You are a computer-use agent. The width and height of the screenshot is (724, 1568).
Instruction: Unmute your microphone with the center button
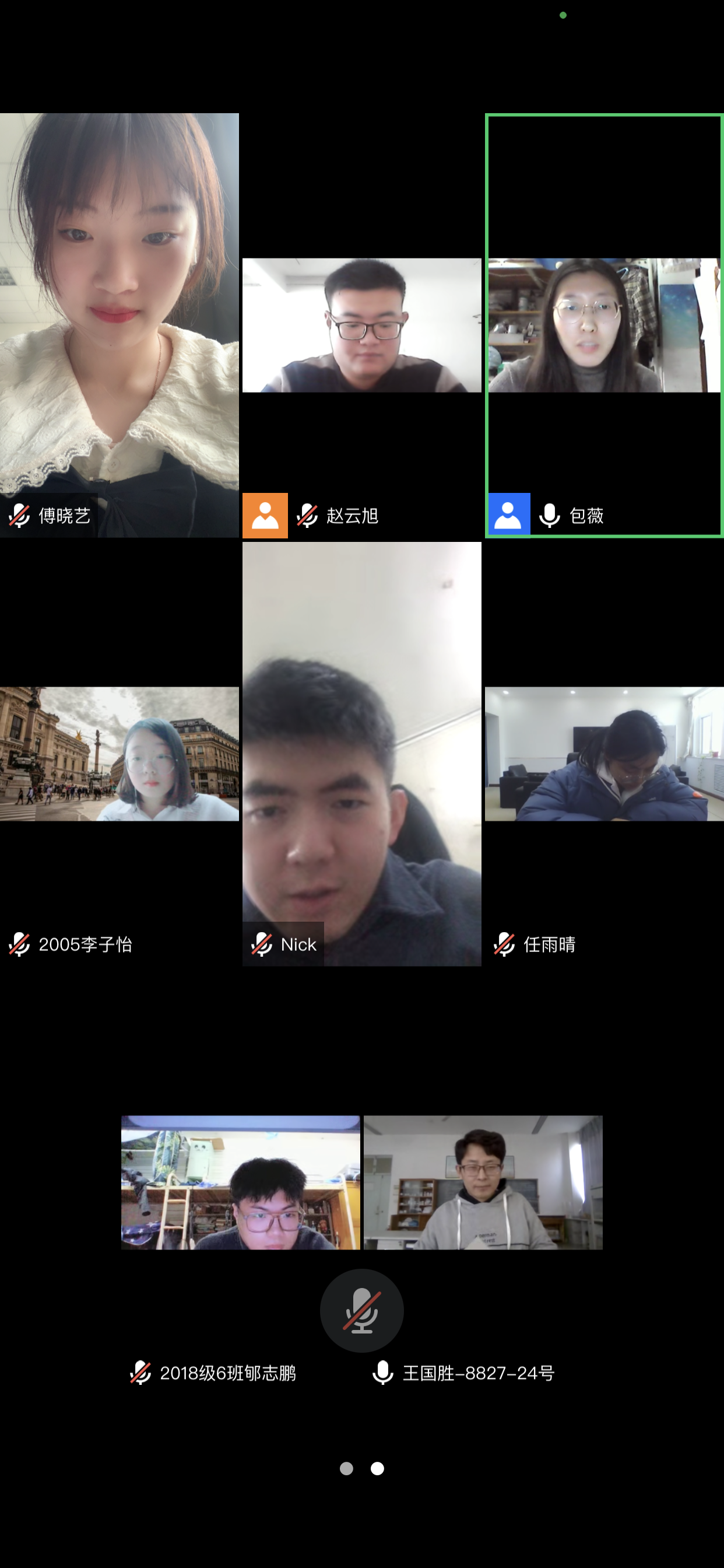[x=361, y=1310]
